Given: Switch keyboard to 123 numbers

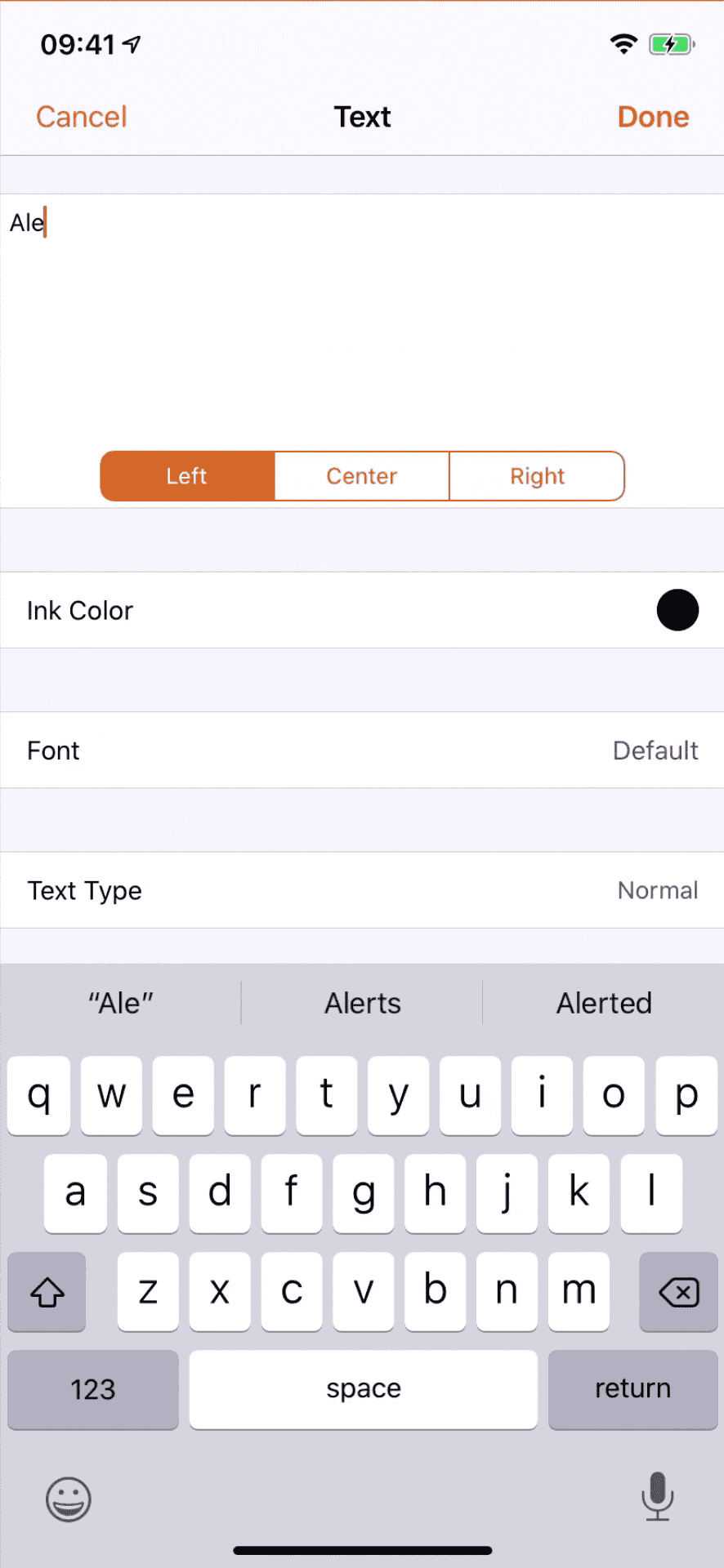Looking at the screenshot, I should tap(93, 1388).
